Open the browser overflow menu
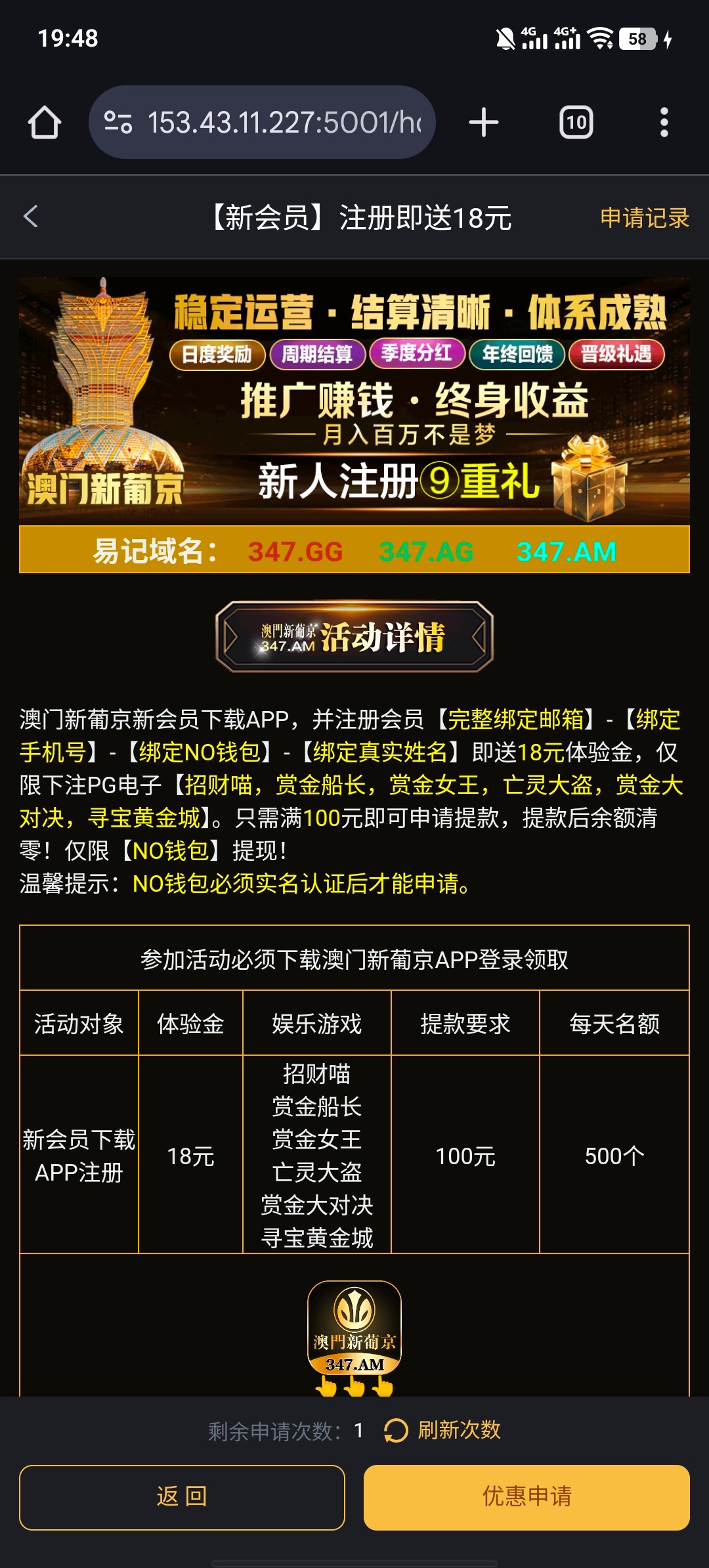Screen dimensions: 709x1568 tap(664, 123)
